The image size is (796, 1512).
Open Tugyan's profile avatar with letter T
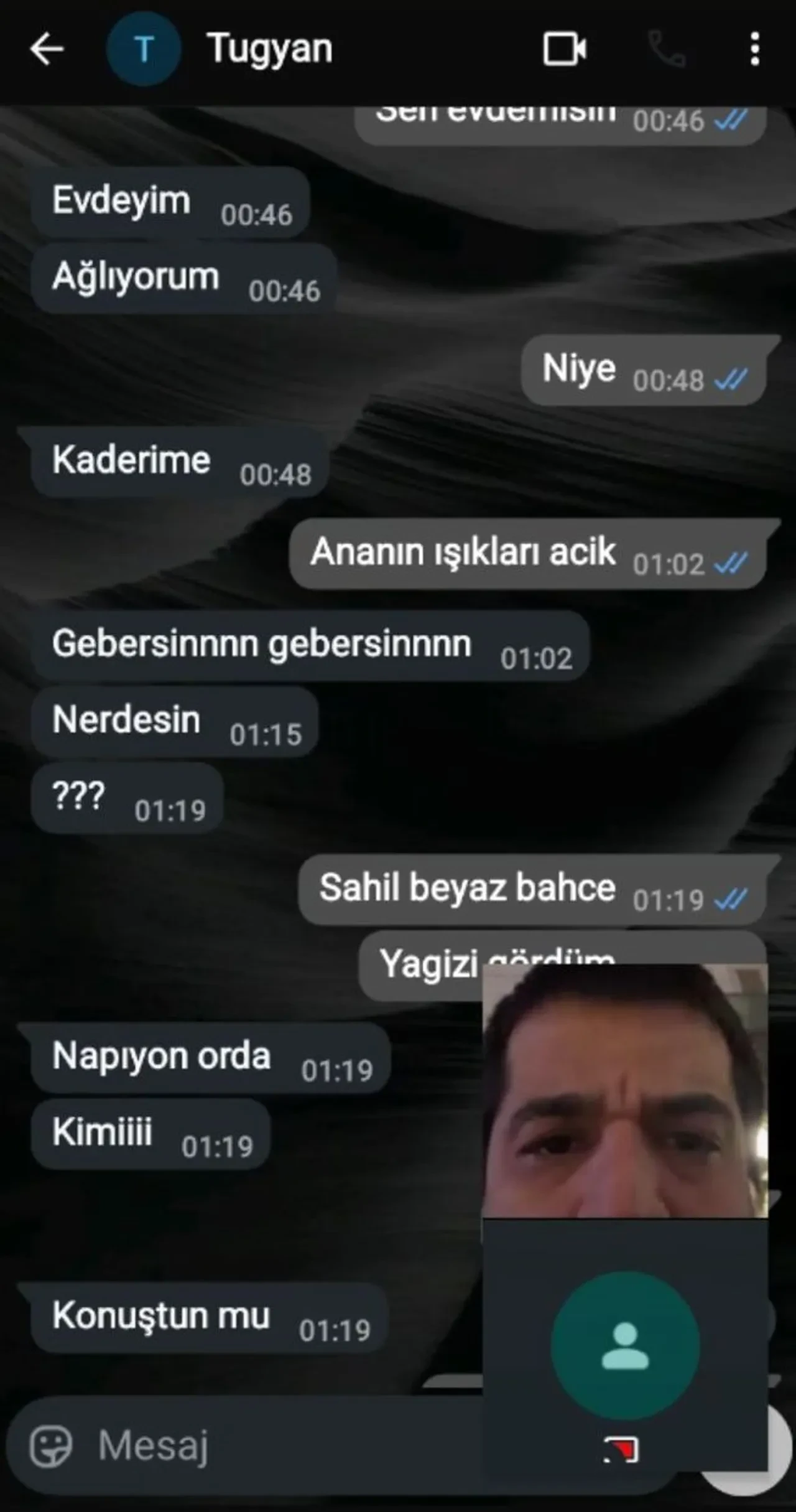(144, 49)
